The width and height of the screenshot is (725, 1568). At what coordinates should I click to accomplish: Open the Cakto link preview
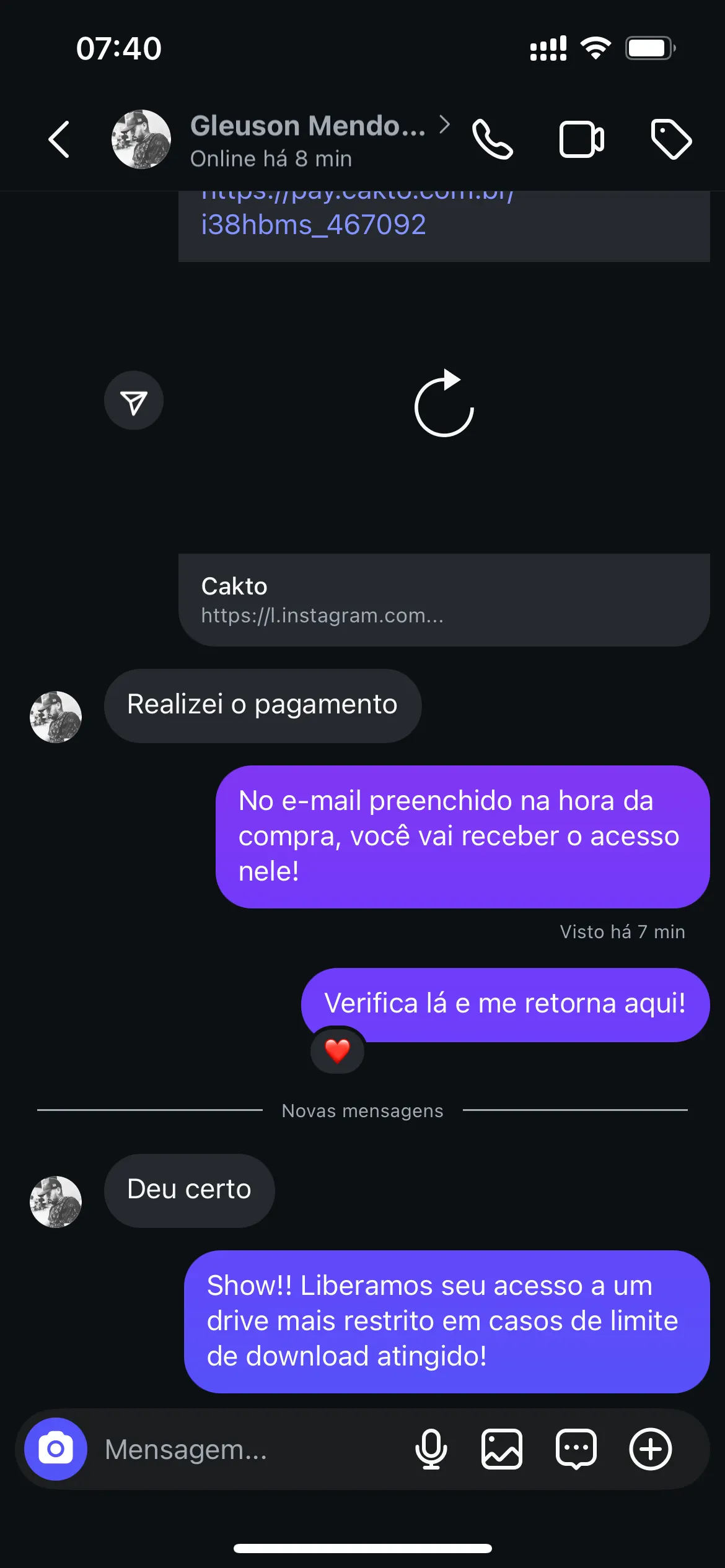tap(446, 598)
